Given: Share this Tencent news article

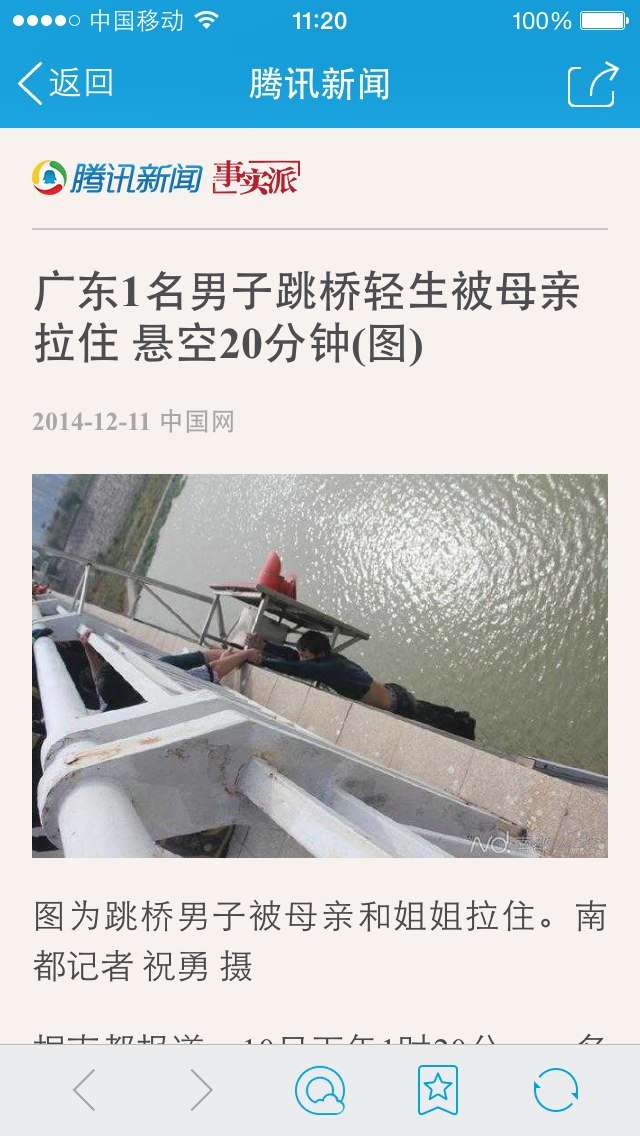Looking at the screenshot, I should 593,85.
